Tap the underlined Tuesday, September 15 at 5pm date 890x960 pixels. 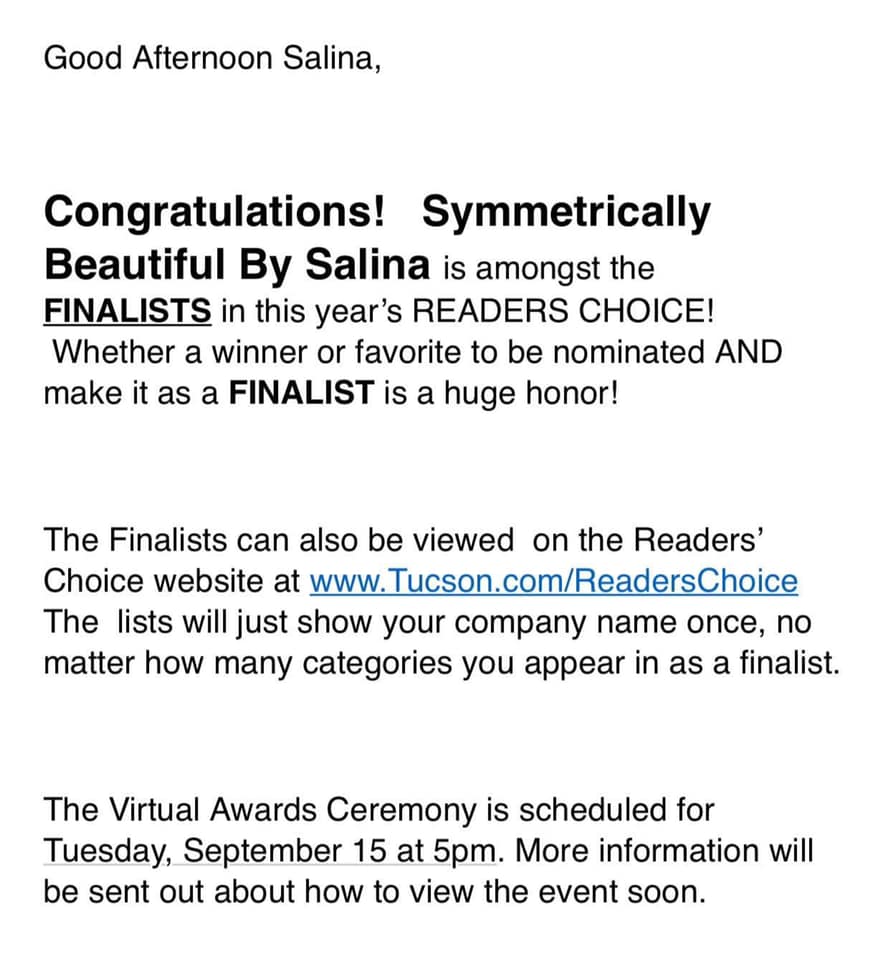(x=270, y=851)
